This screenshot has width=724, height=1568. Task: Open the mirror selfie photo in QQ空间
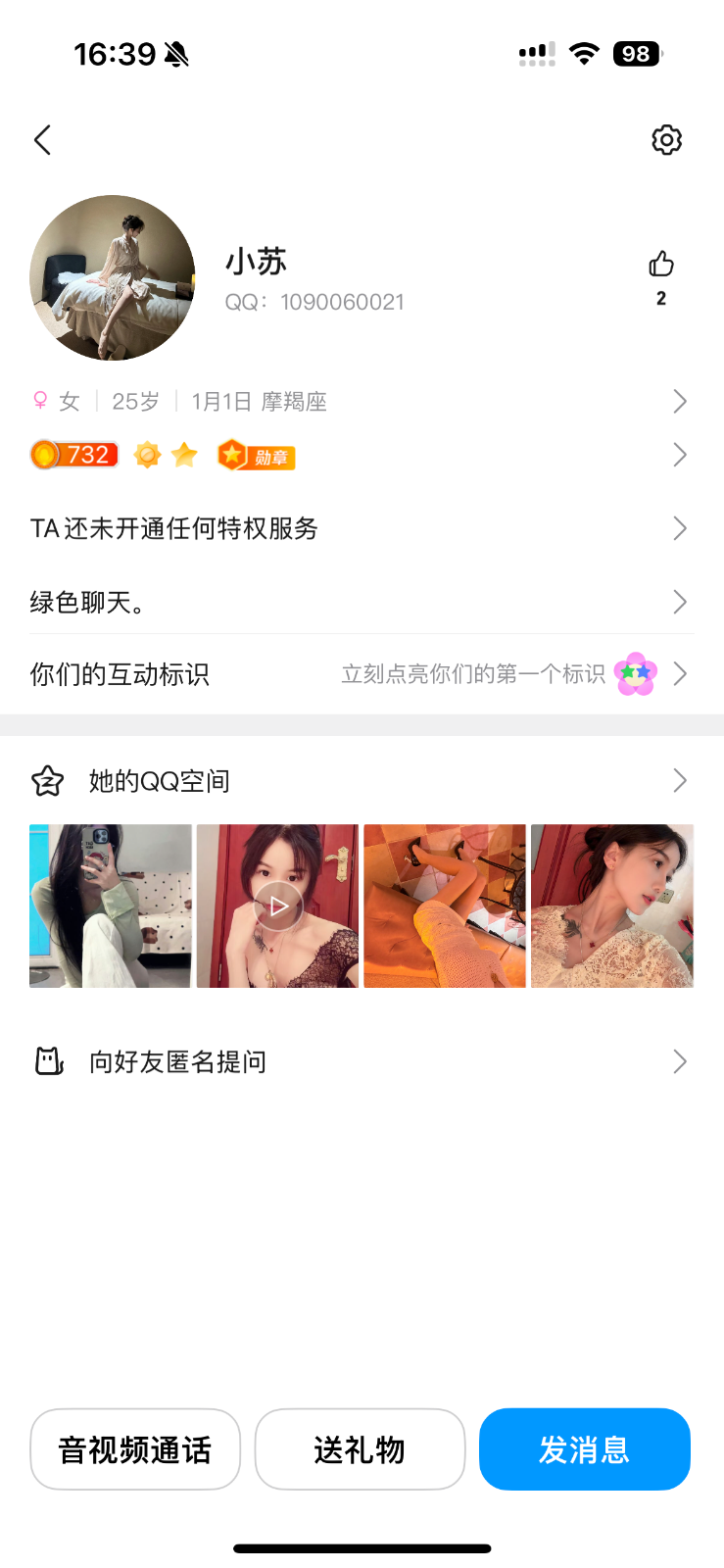coord(111,906)
